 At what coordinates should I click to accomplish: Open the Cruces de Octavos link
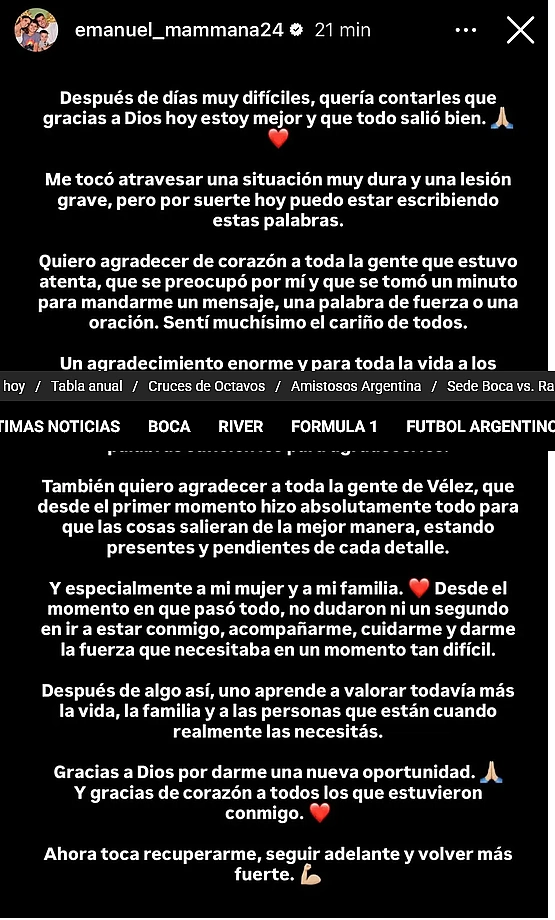pos(207,386)
